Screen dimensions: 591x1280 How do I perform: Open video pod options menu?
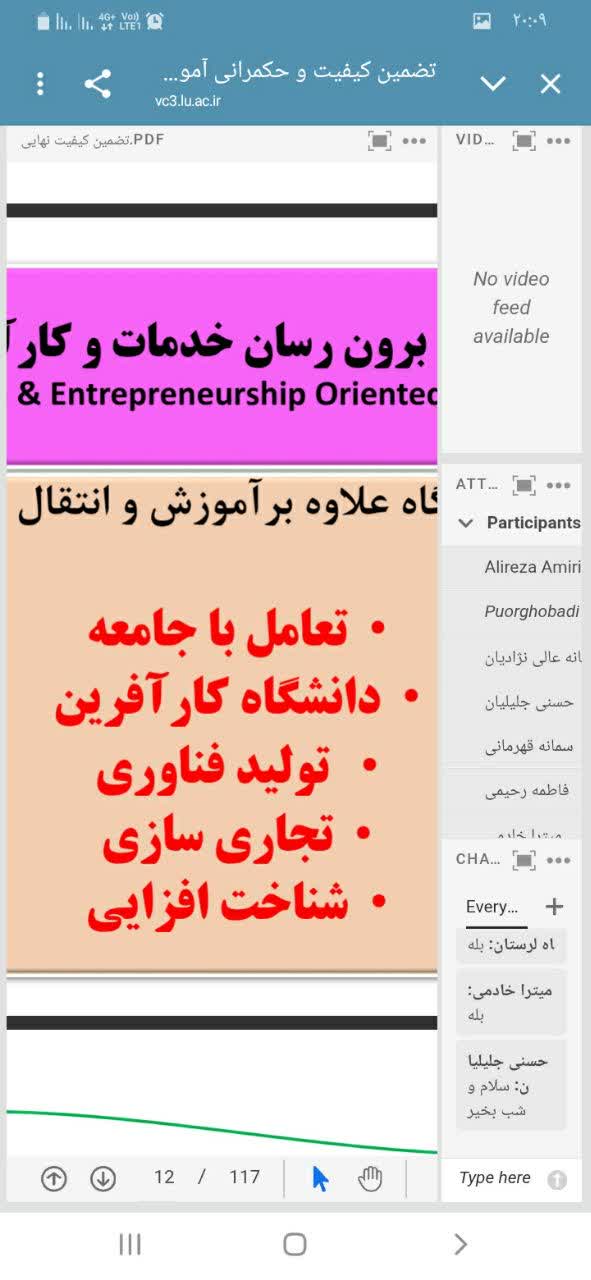point(559,141)
